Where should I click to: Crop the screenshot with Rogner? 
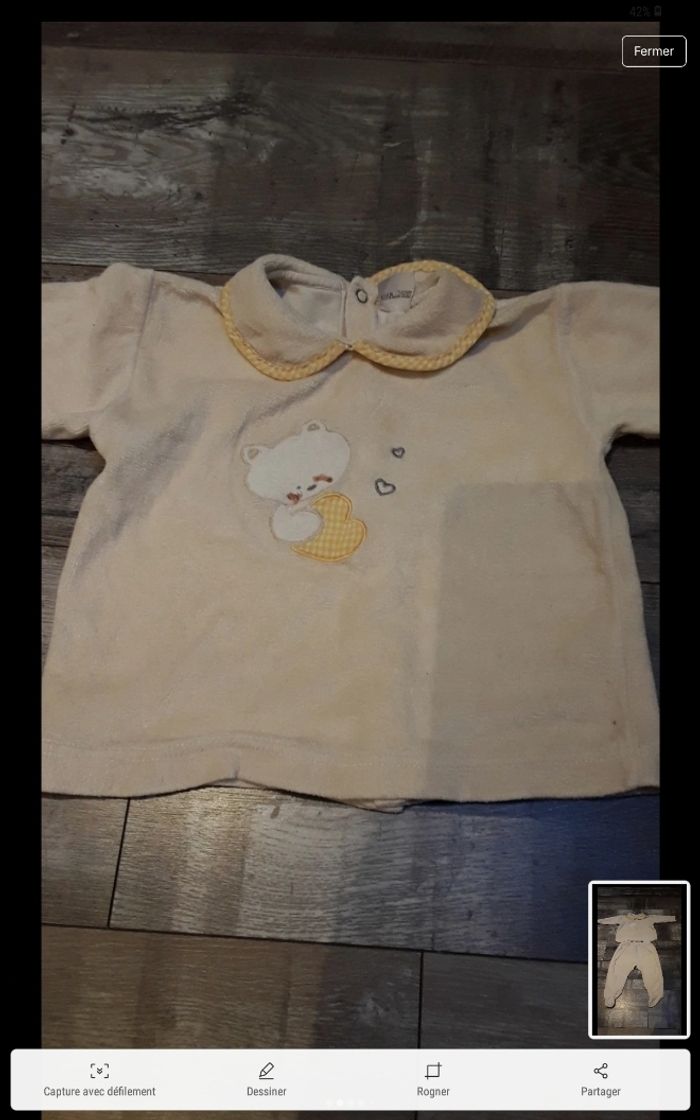(433, 1078)
